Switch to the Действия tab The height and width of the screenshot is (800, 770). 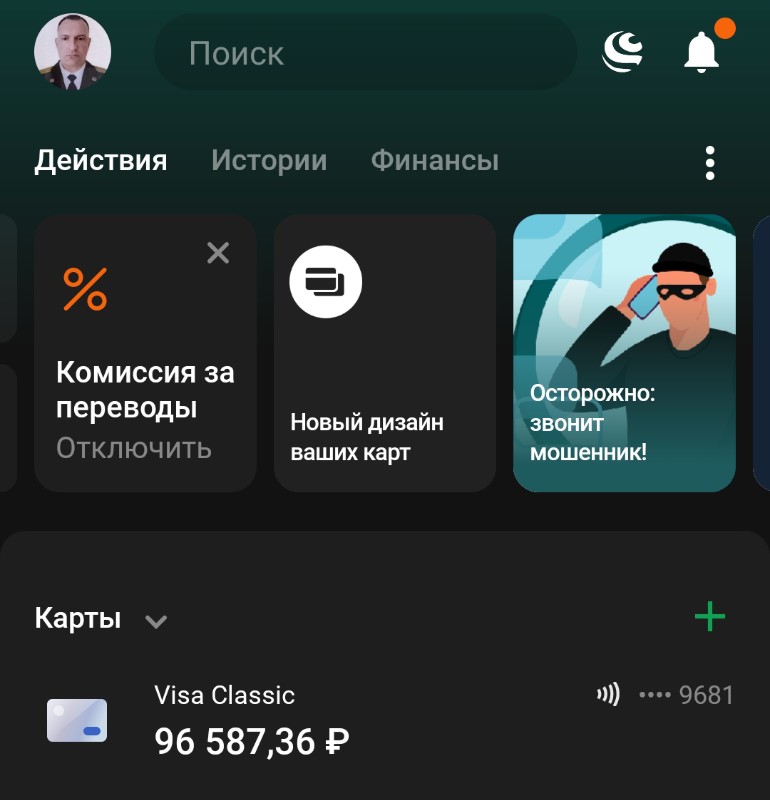[101, 160]
